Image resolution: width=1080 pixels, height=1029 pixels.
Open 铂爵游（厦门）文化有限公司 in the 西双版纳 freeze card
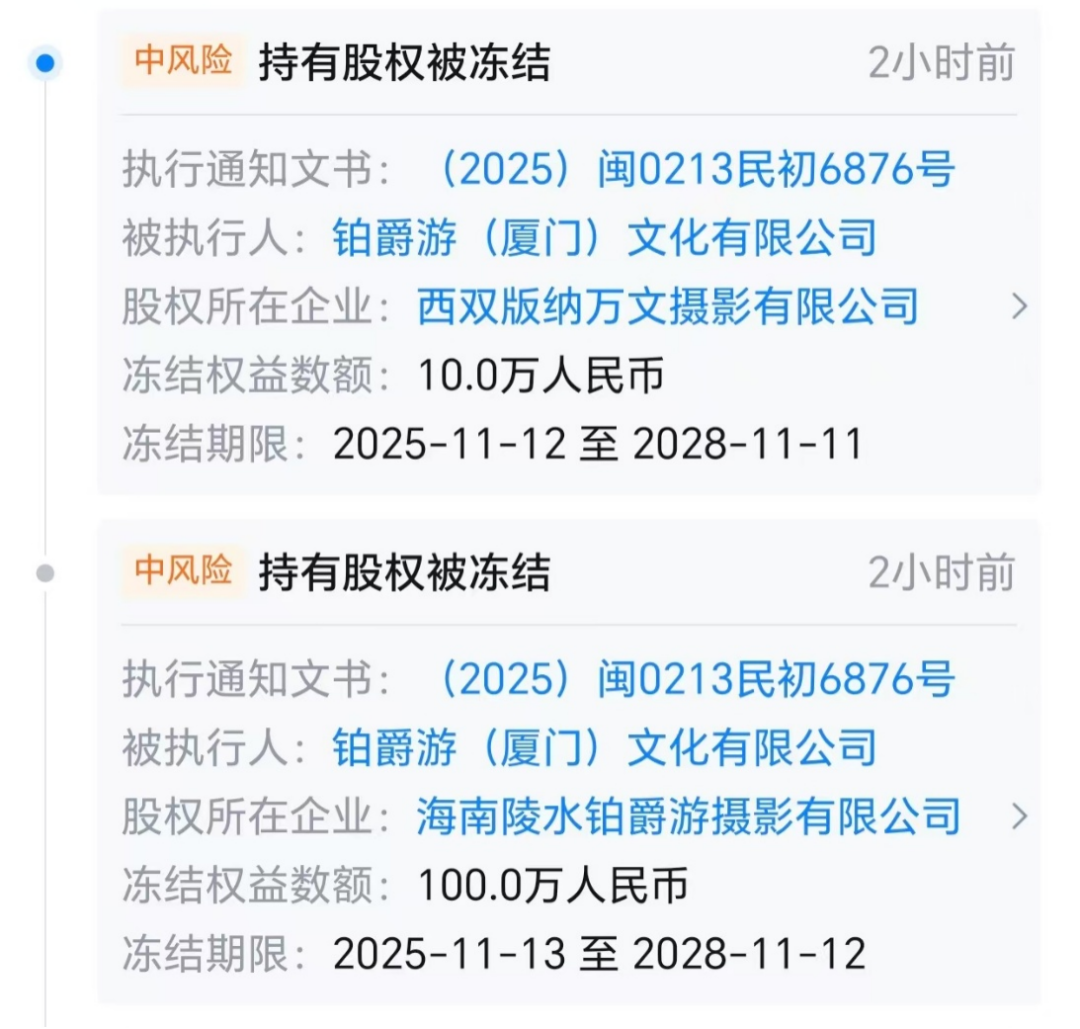pos(604,238)
